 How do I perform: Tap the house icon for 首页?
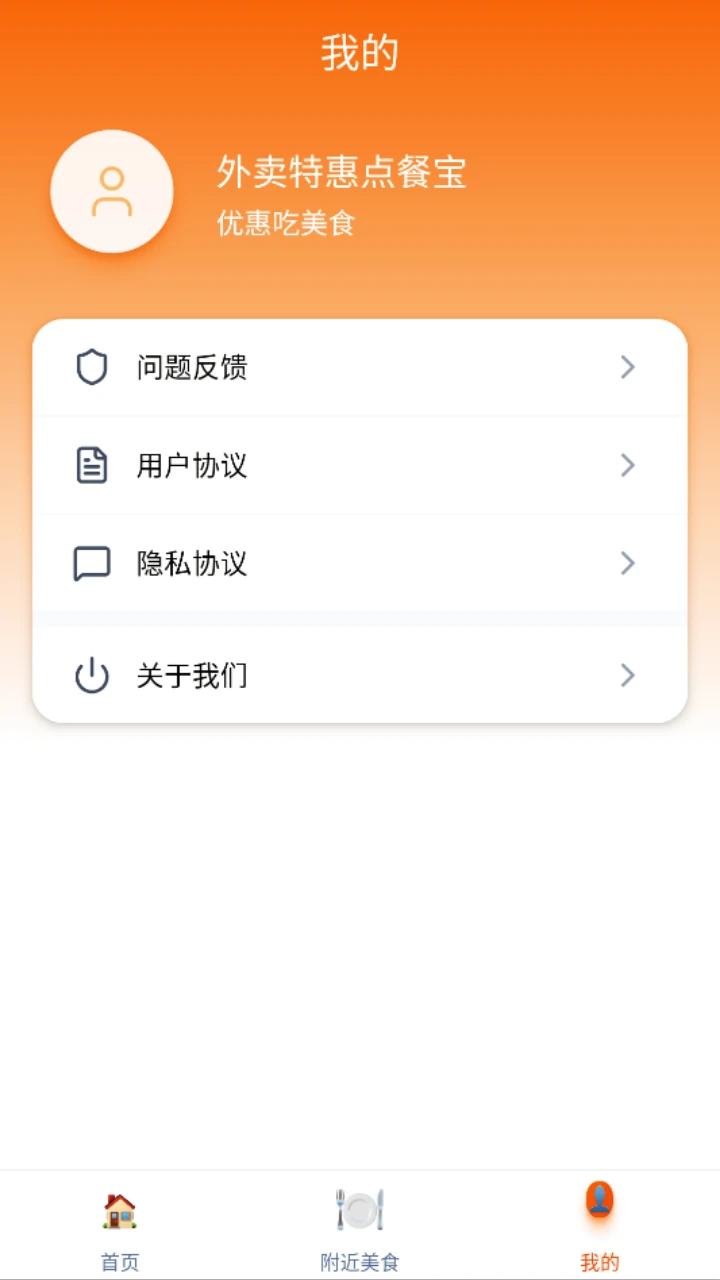[x=119, y=1207]
